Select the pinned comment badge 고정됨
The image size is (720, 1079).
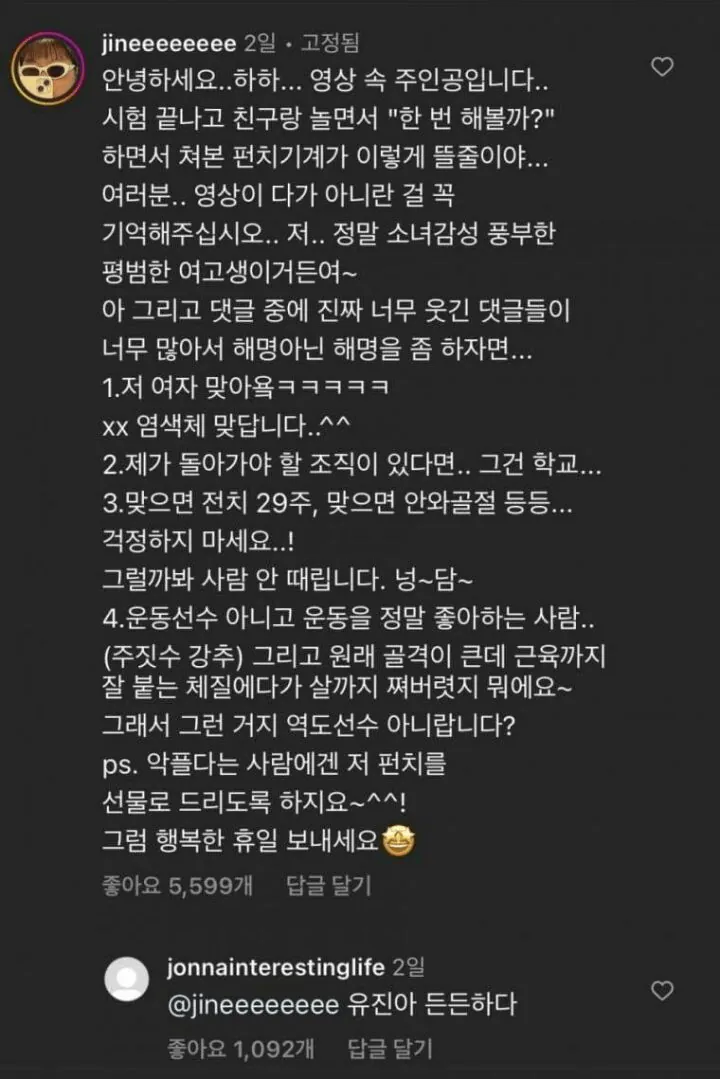332,41
